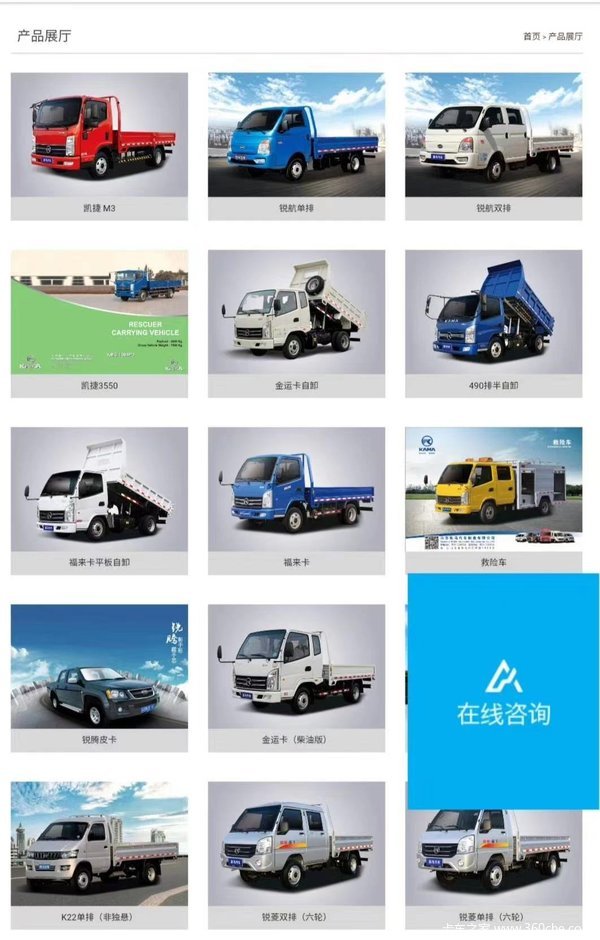The image size is (600, 940).
Task: View the 救险车 rescue vehicle
Action: pos(493,489)
